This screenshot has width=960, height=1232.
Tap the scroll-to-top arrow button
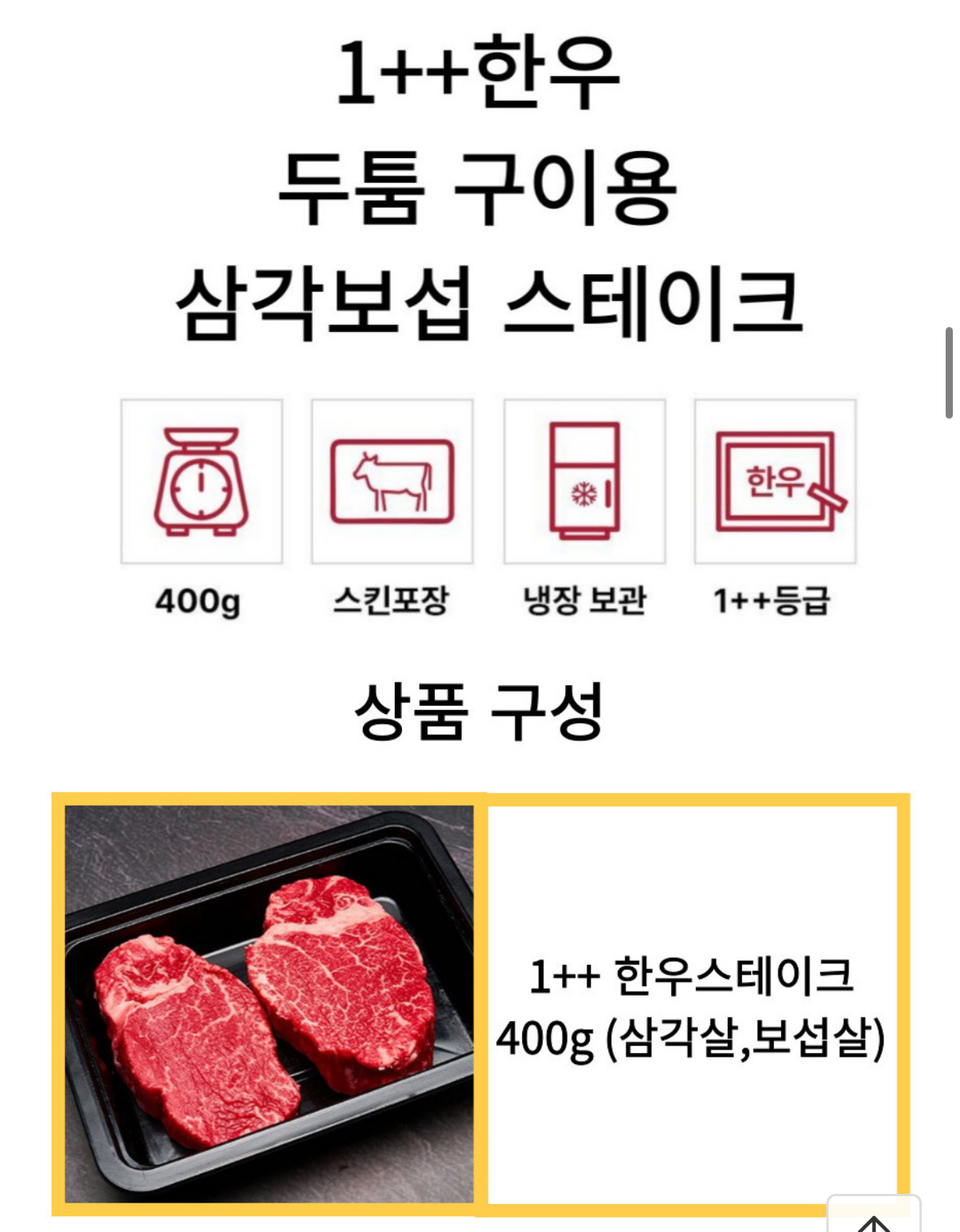tap(874, 1218)
